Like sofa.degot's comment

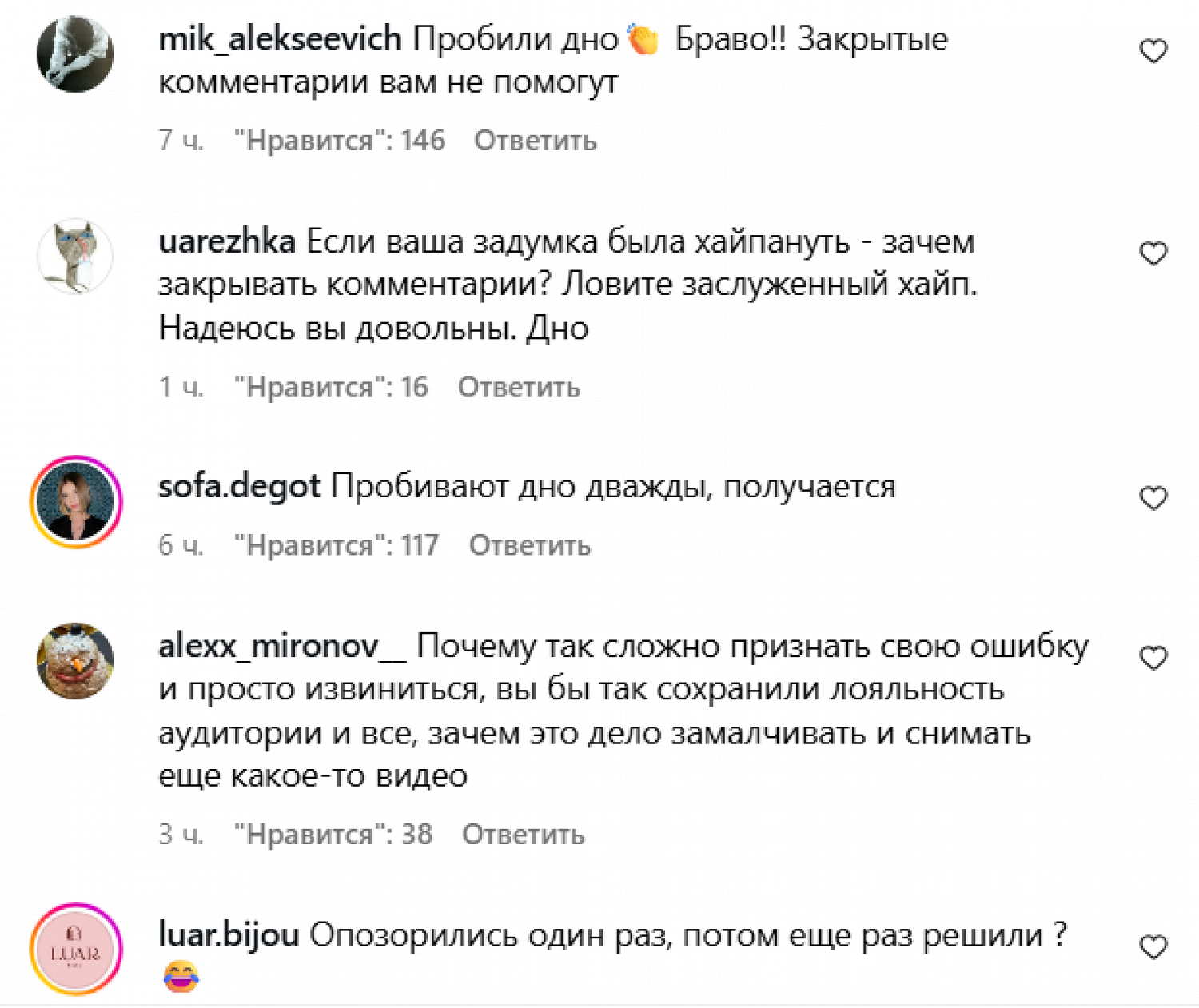1153,498
